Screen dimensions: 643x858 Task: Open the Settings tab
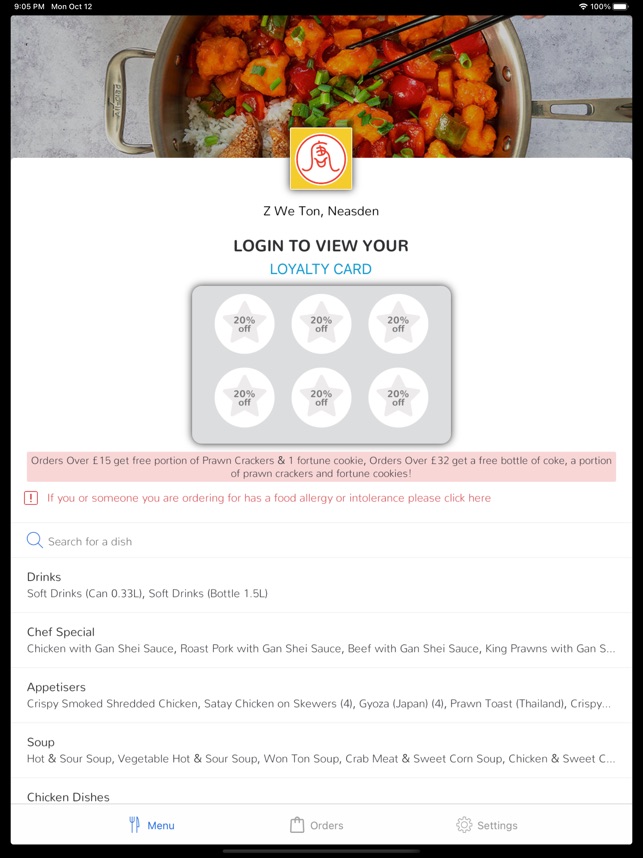(486, 825)
